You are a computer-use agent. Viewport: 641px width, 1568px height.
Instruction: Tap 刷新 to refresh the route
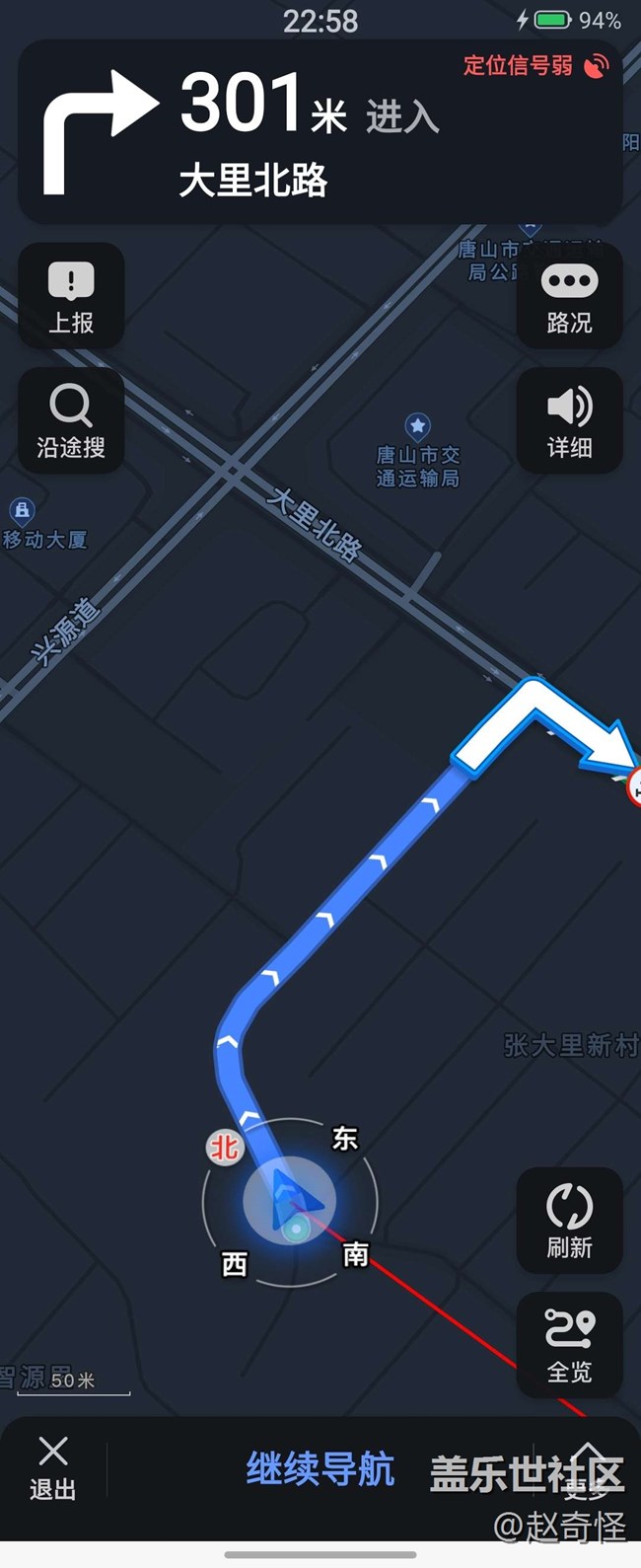point(569,1221)
